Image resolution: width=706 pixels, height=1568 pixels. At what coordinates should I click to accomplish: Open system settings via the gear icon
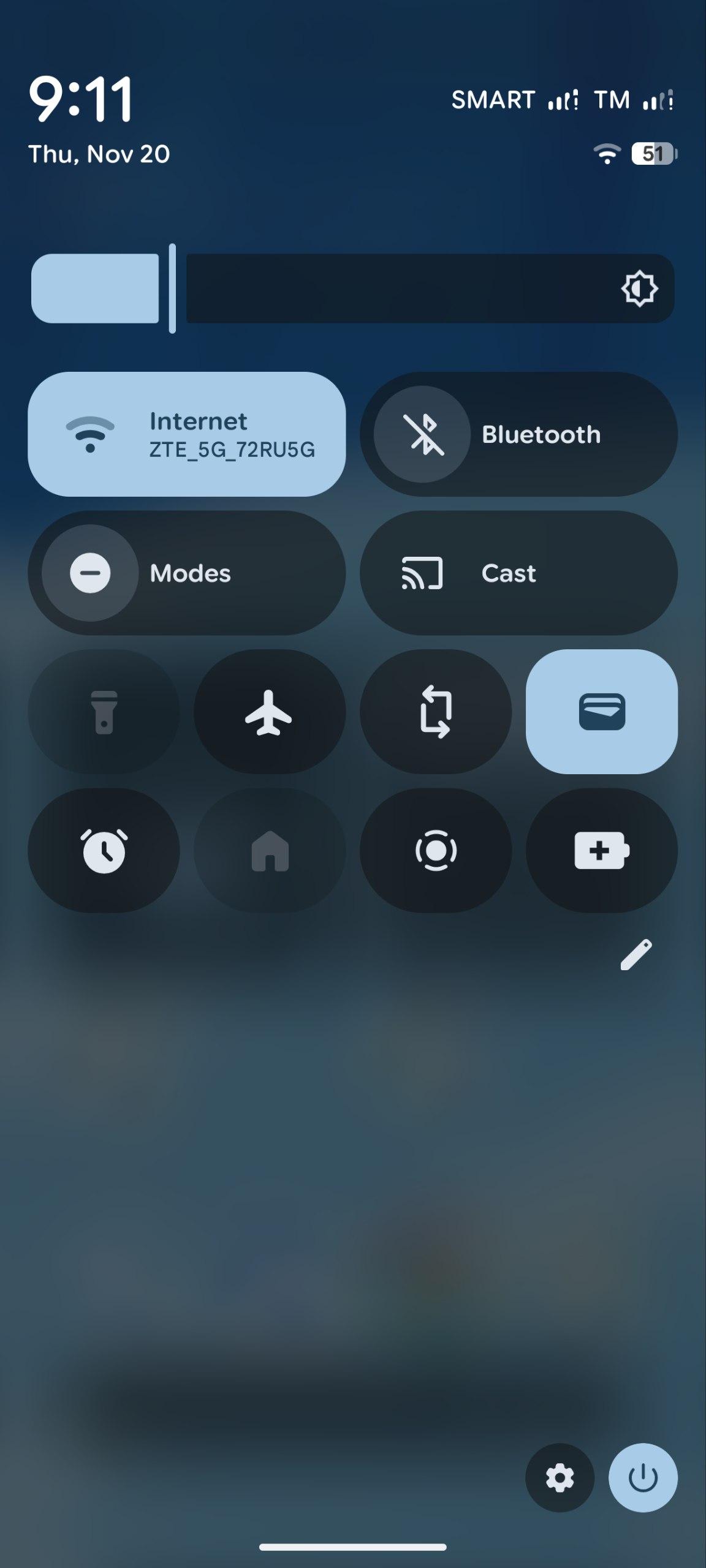click(560, 1478)
